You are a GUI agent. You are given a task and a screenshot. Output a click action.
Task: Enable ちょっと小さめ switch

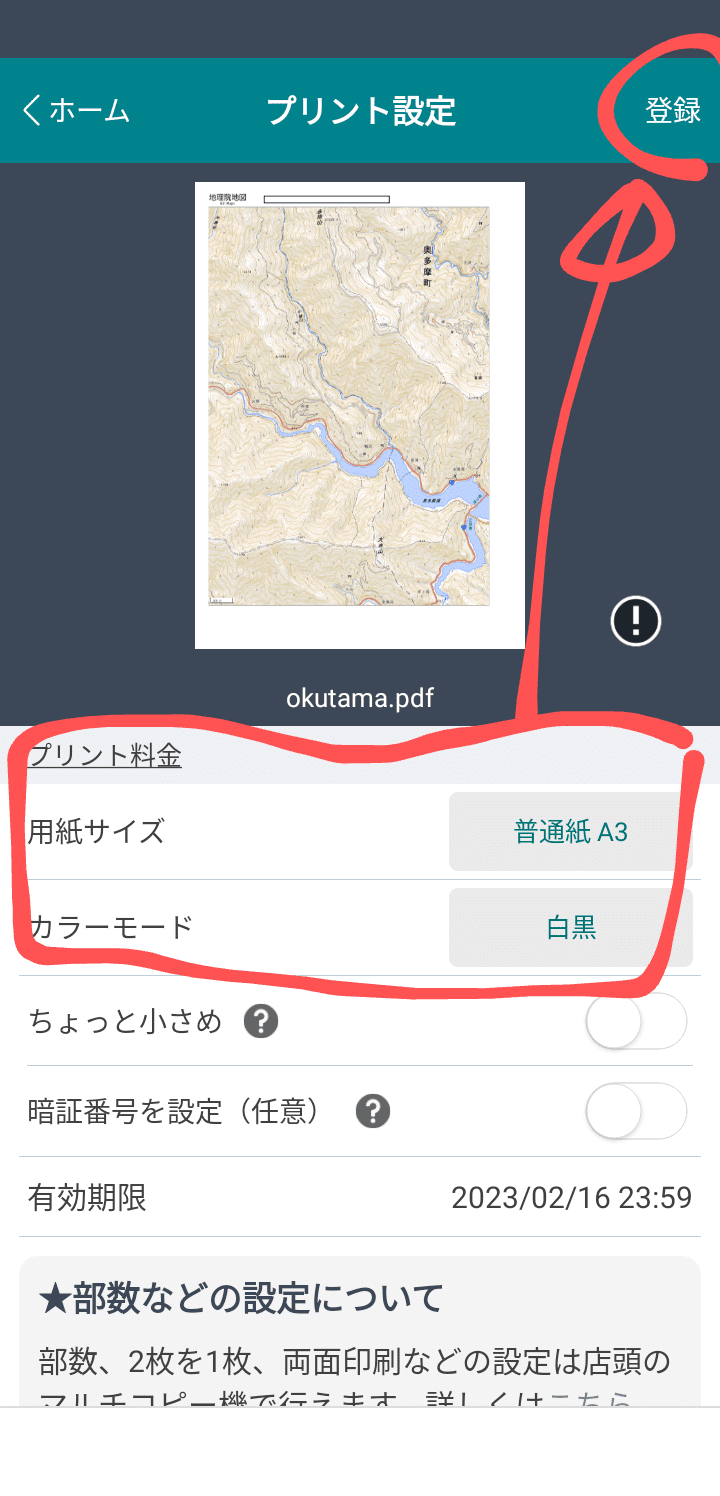[x=636, y=1021]
